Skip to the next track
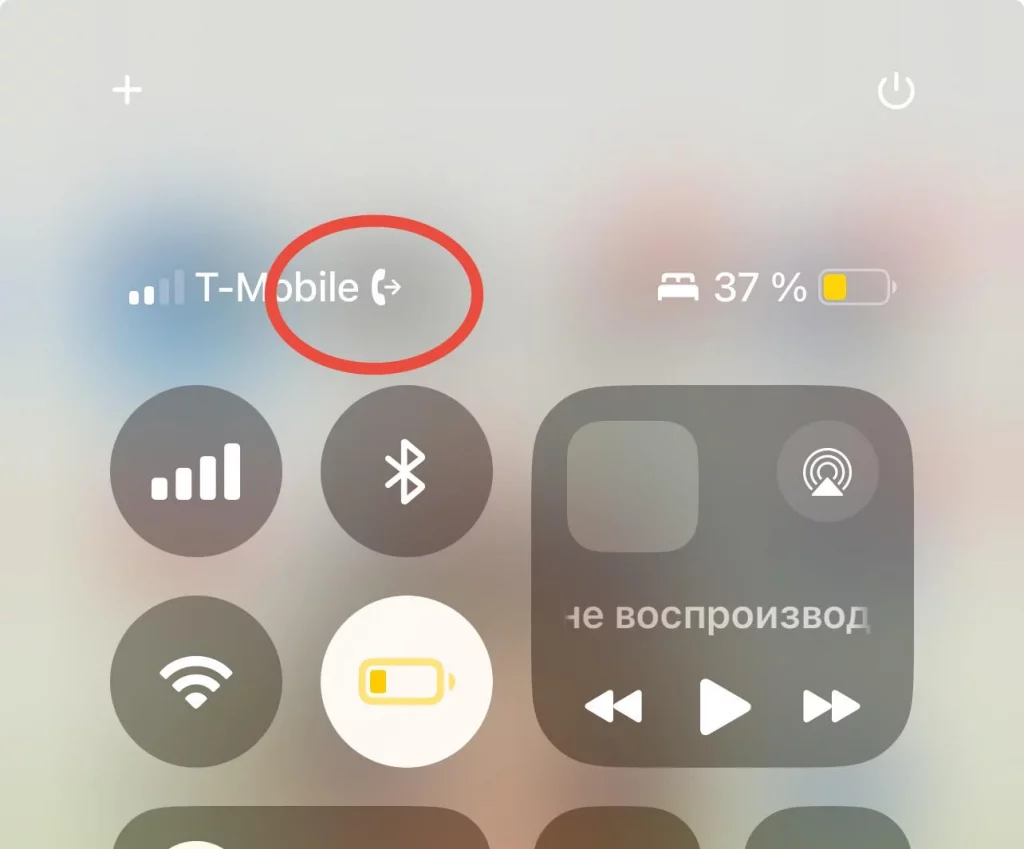The width and height of the screenshot is (1024, 849). (x=831, y=706)
